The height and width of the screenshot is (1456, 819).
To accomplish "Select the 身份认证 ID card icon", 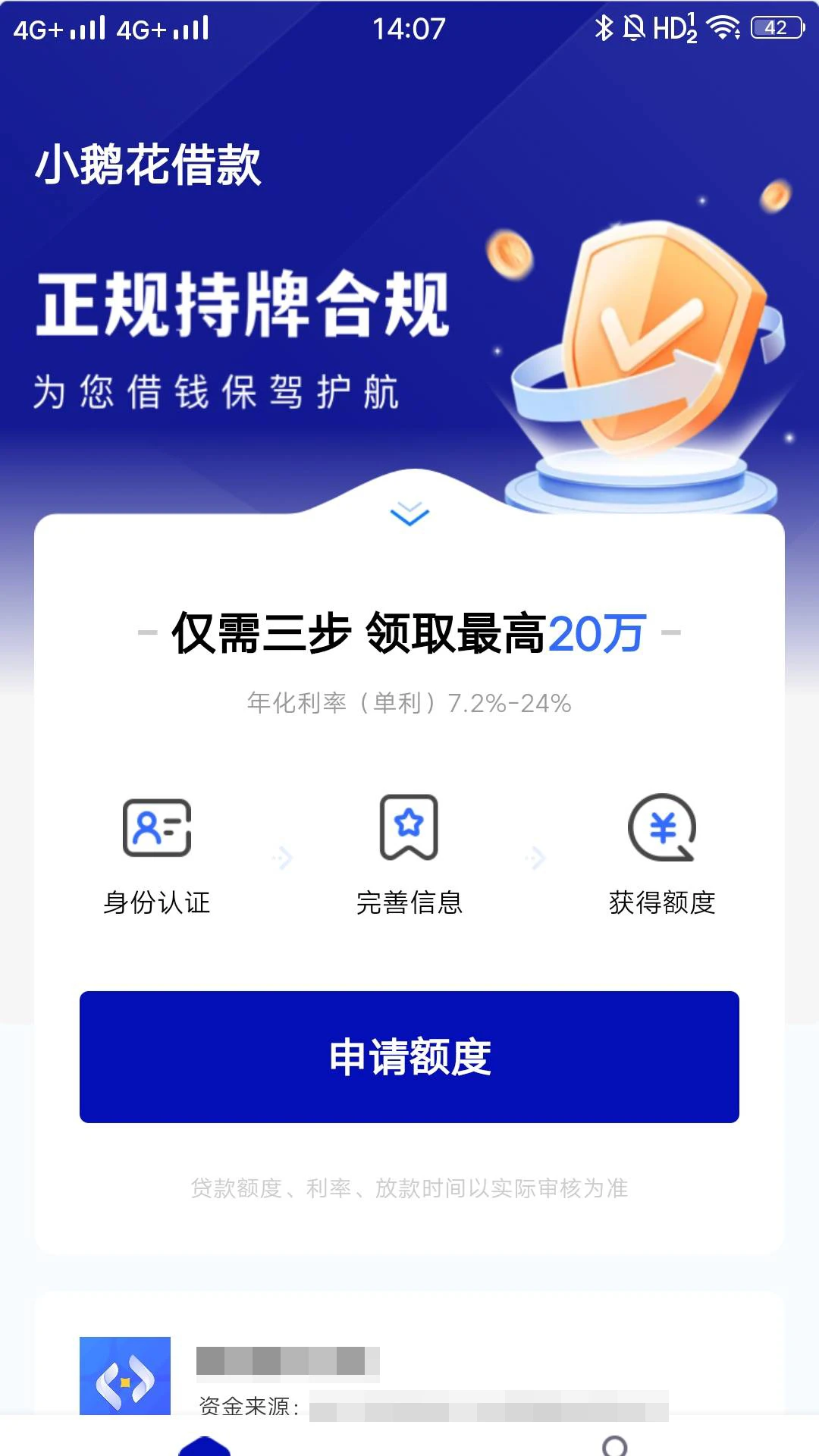I will coord(157,828).
